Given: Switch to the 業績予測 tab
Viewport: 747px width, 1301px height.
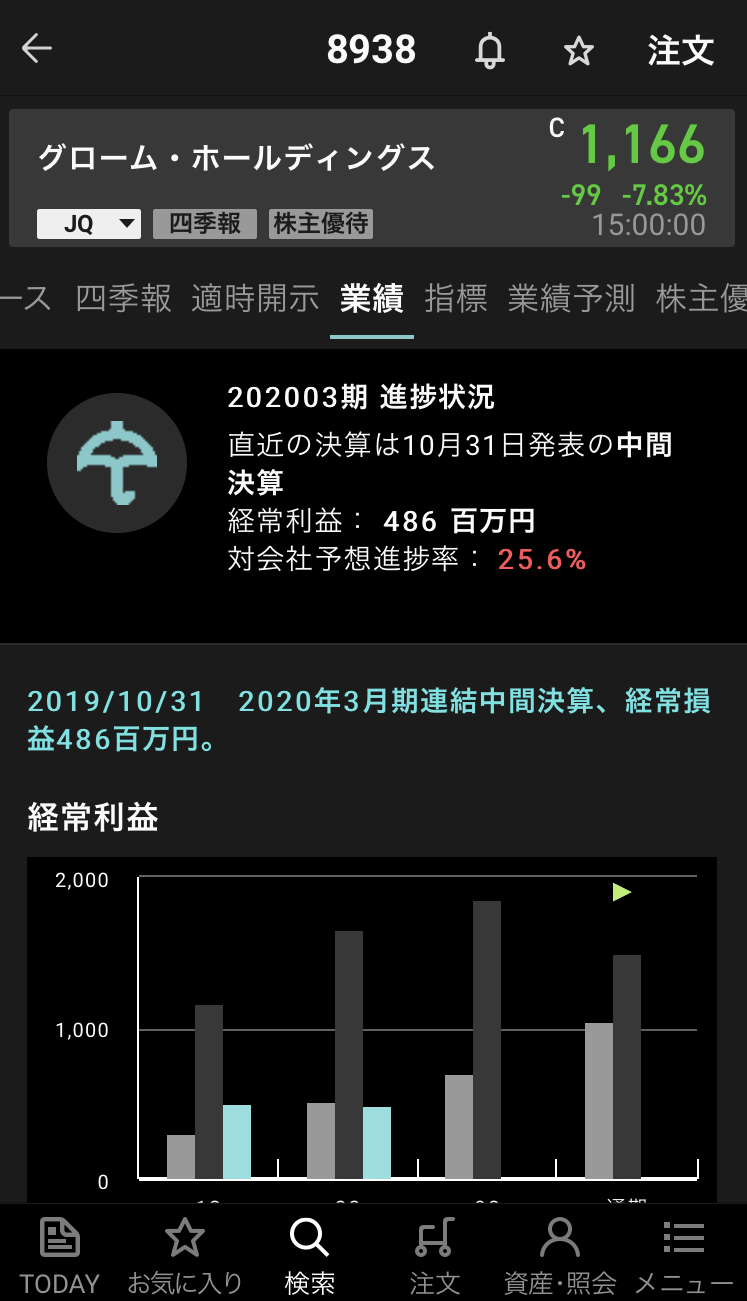Looking at the screenshot, I should (x=571, y=298).
